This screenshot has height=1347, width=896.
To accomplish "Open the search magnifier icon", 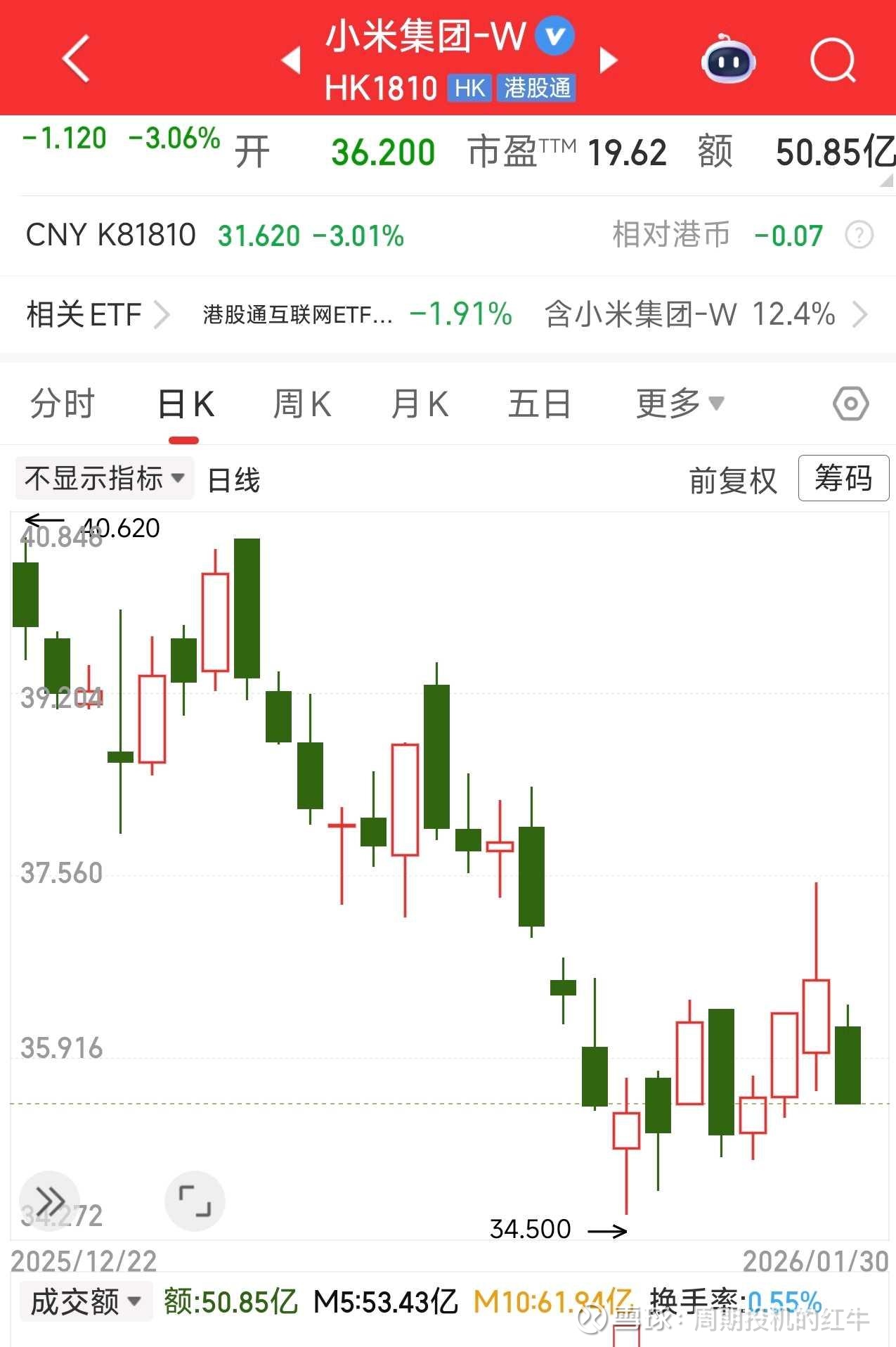I will point(832,61).
